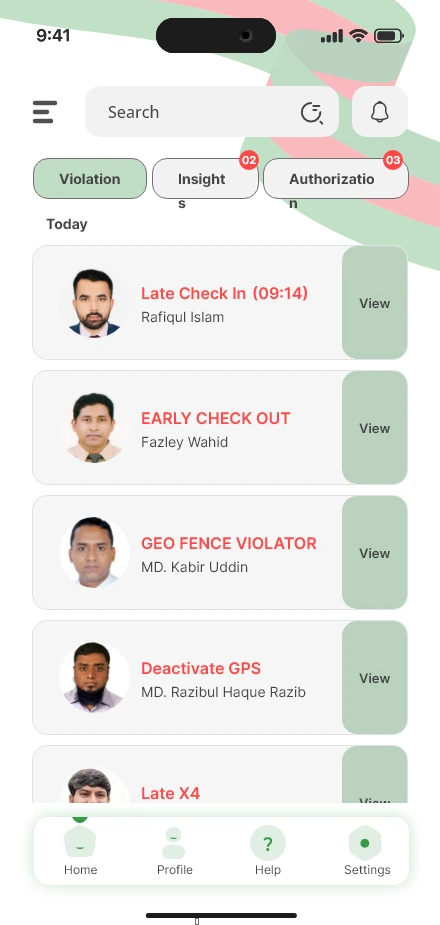Switch to the Authorization tab
Viewport: 440px width, 925px height.
point(336,179)
